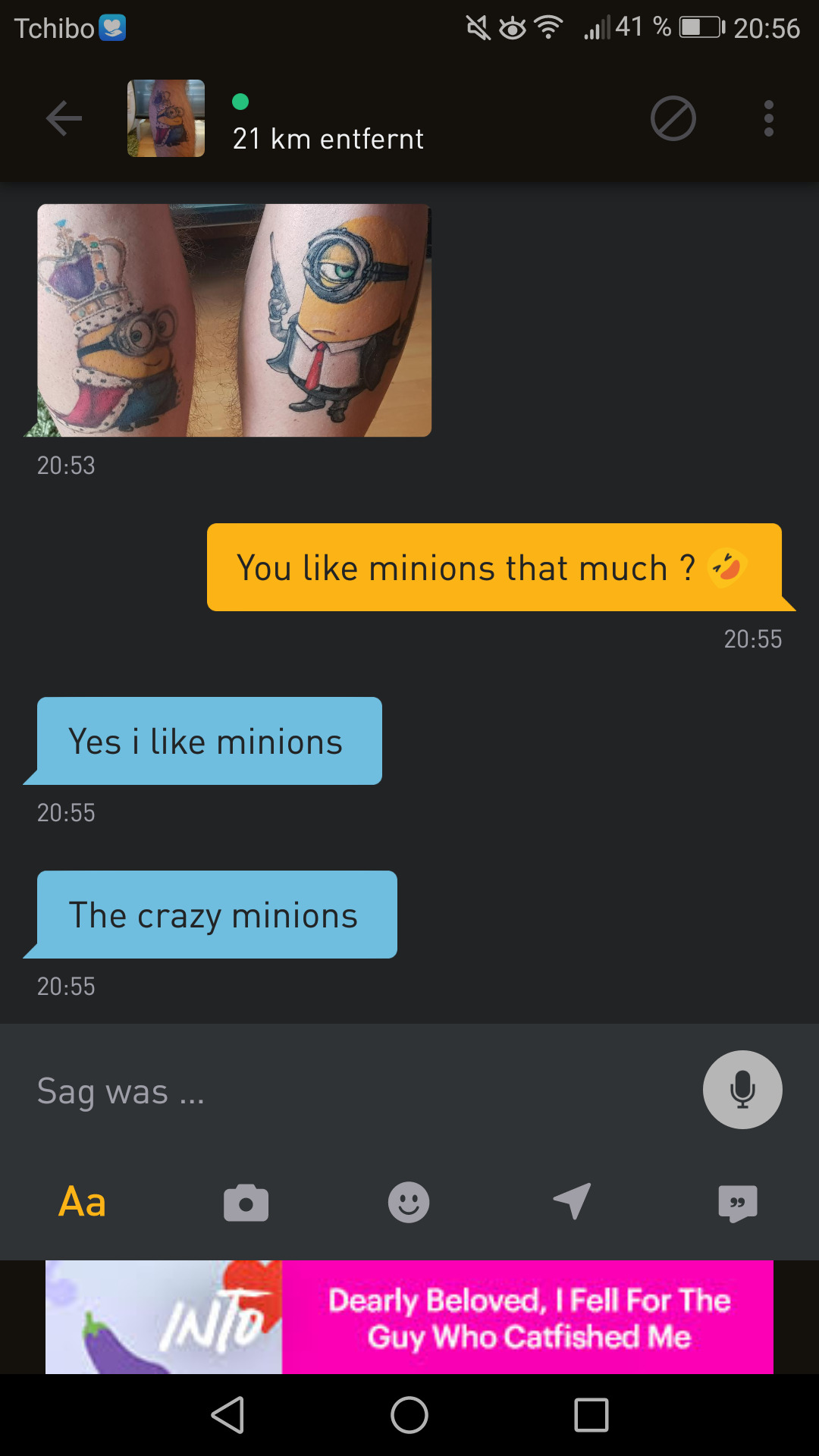The width and height of the screenshot is (819, 1456).
Task: Open the INTO 'Dearly Beloved' ad banner
Action: point(409,1317)
